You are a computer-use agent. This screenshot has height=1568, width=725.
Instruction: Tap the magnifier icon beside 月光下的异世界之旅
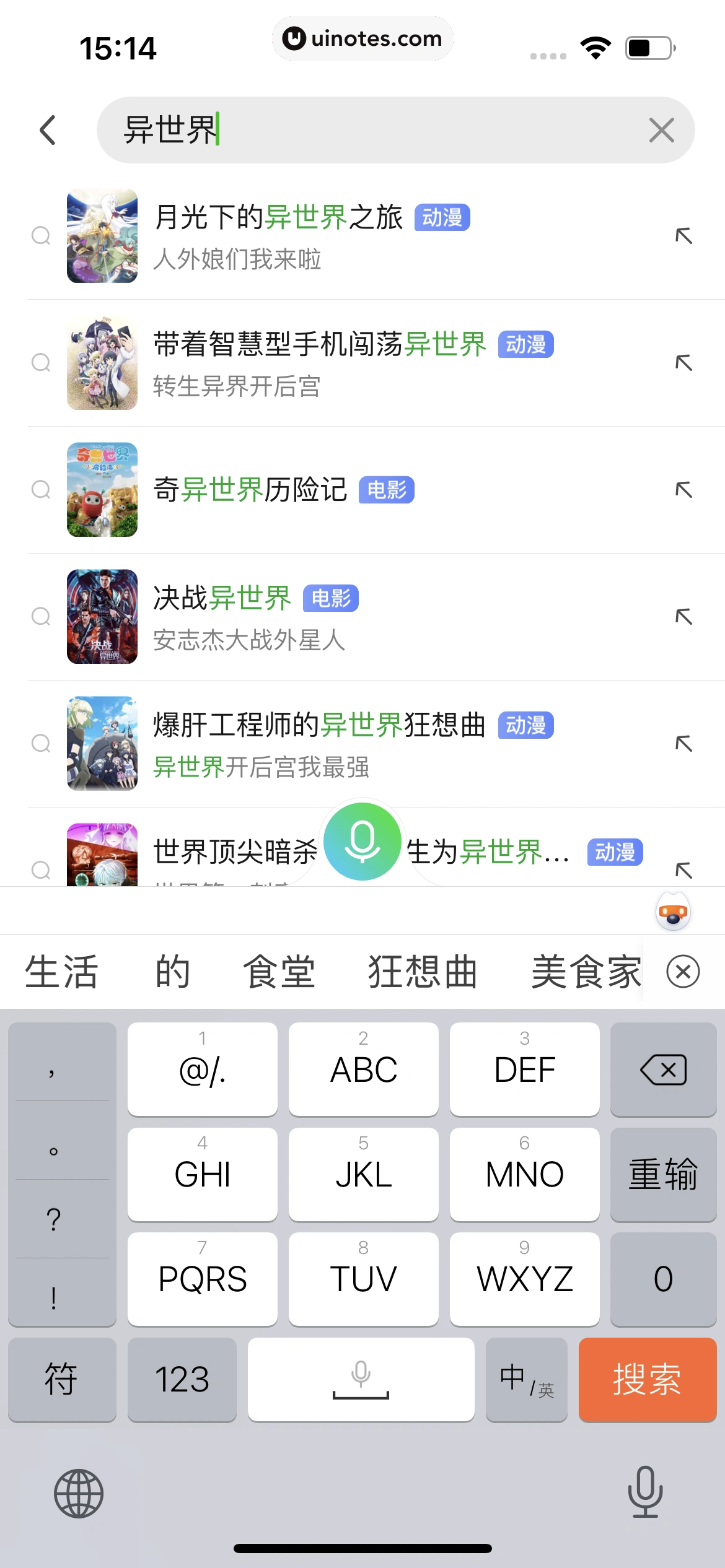tap(41, 236)
